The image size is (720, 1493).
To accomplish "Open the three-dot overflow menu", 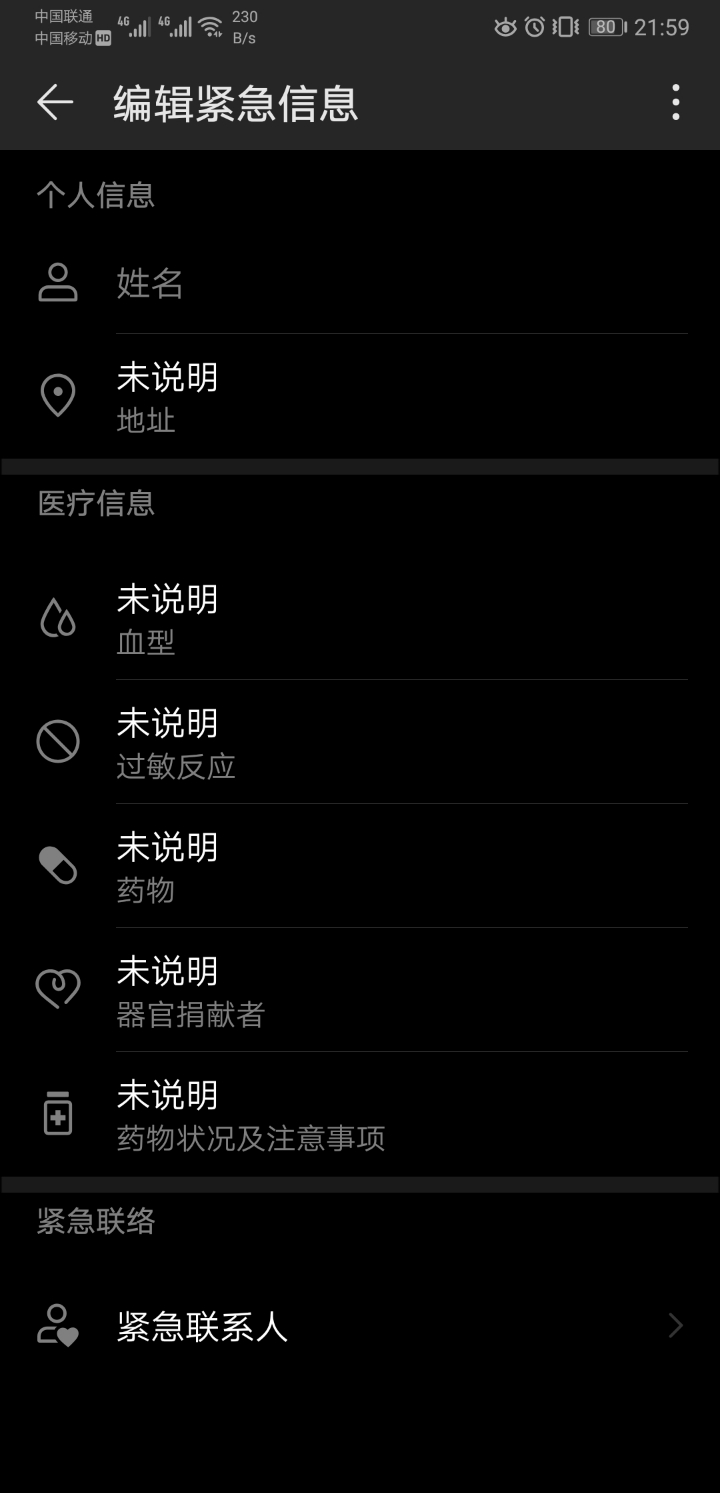I will pyautogui.click(x=674, y=103).
